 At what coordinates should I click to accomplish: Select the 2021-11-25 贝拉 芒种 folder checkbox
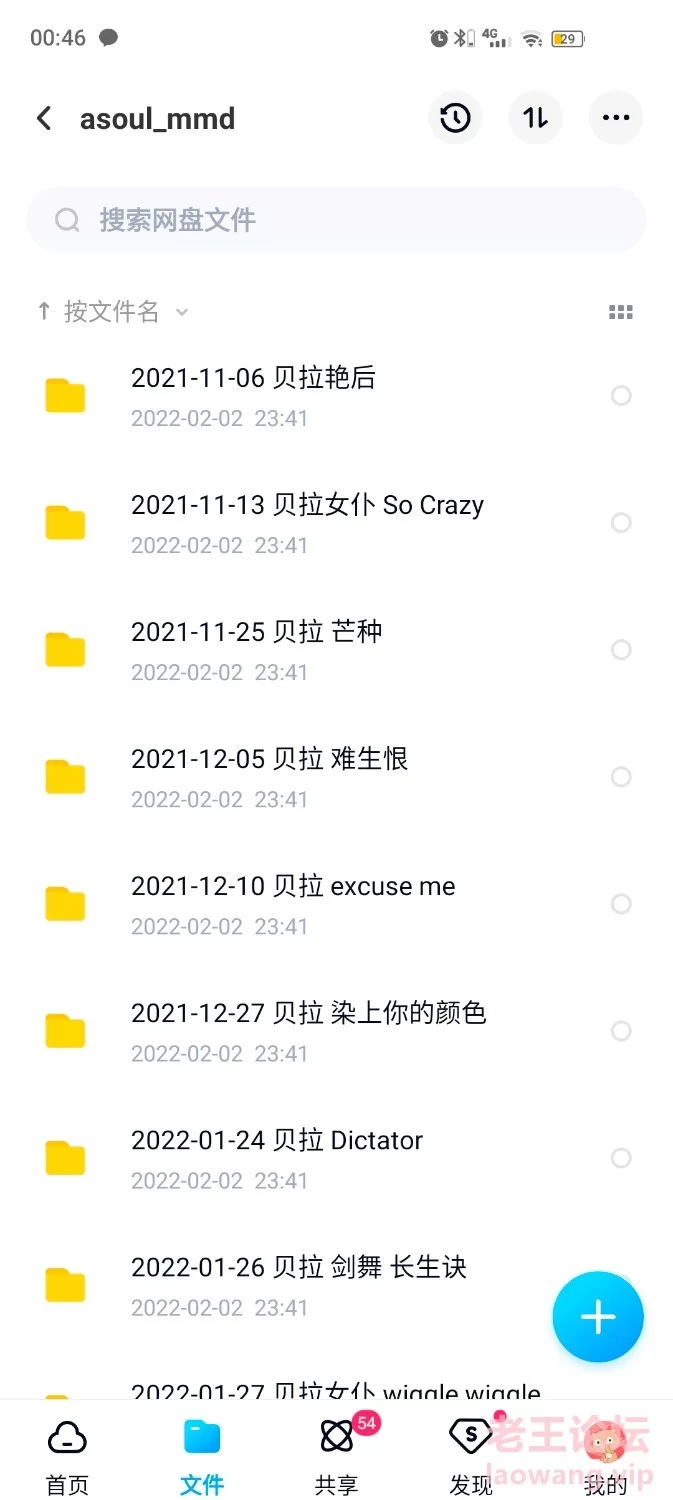pyautogui.click(x=621, y=650)
